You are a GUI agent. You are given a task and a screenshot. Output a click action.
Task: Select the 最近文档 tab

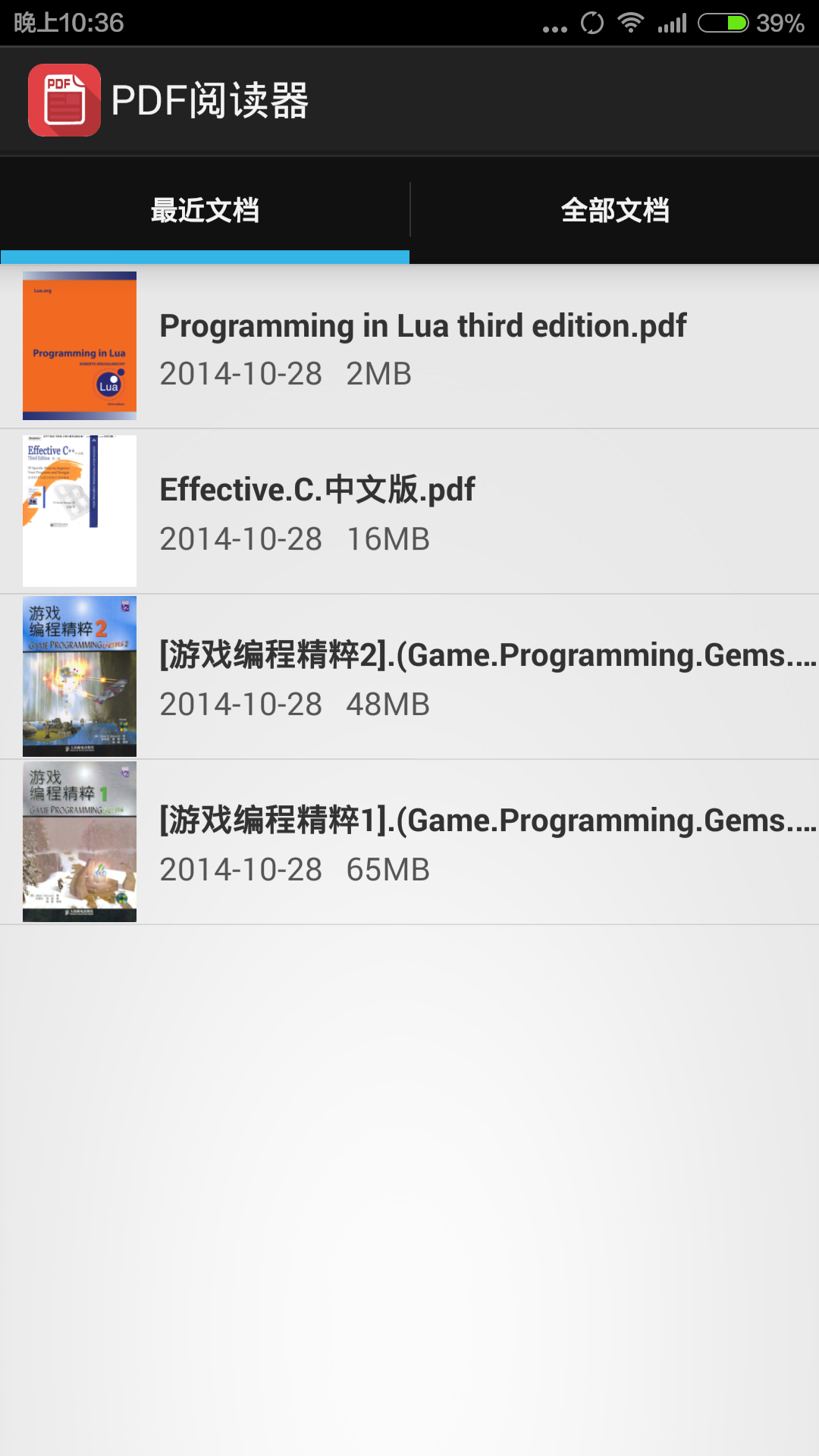(x=205, y=210)
